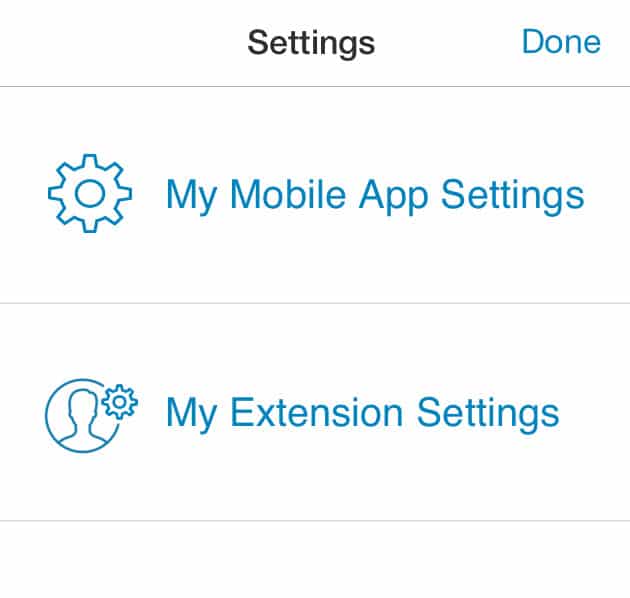Open My Mobile App Settings
The height and width of the screenshot is (598, 630).
374,194
